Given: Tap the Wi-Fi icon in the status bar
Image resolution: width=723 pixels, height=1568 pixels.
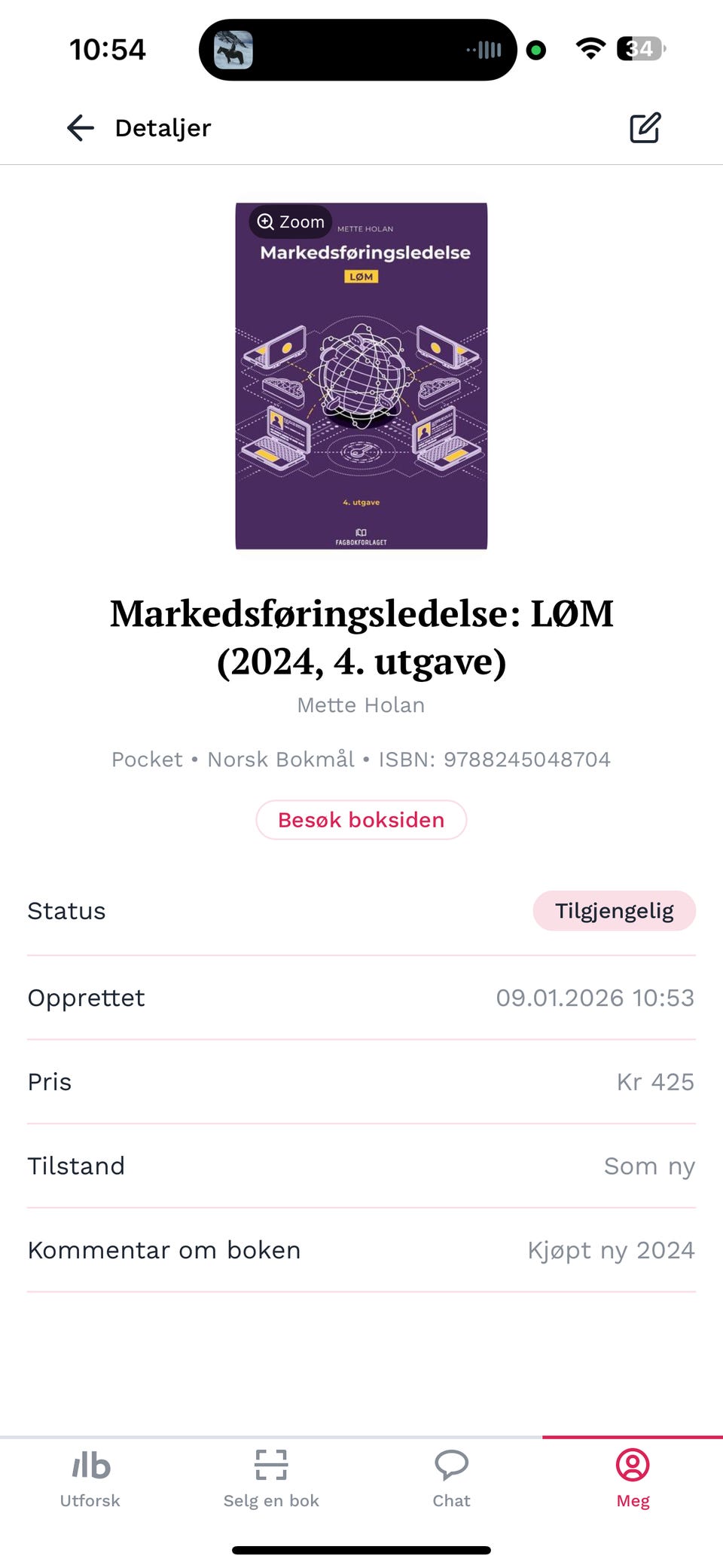Looking at the screenshot, I should pos(590,48).
